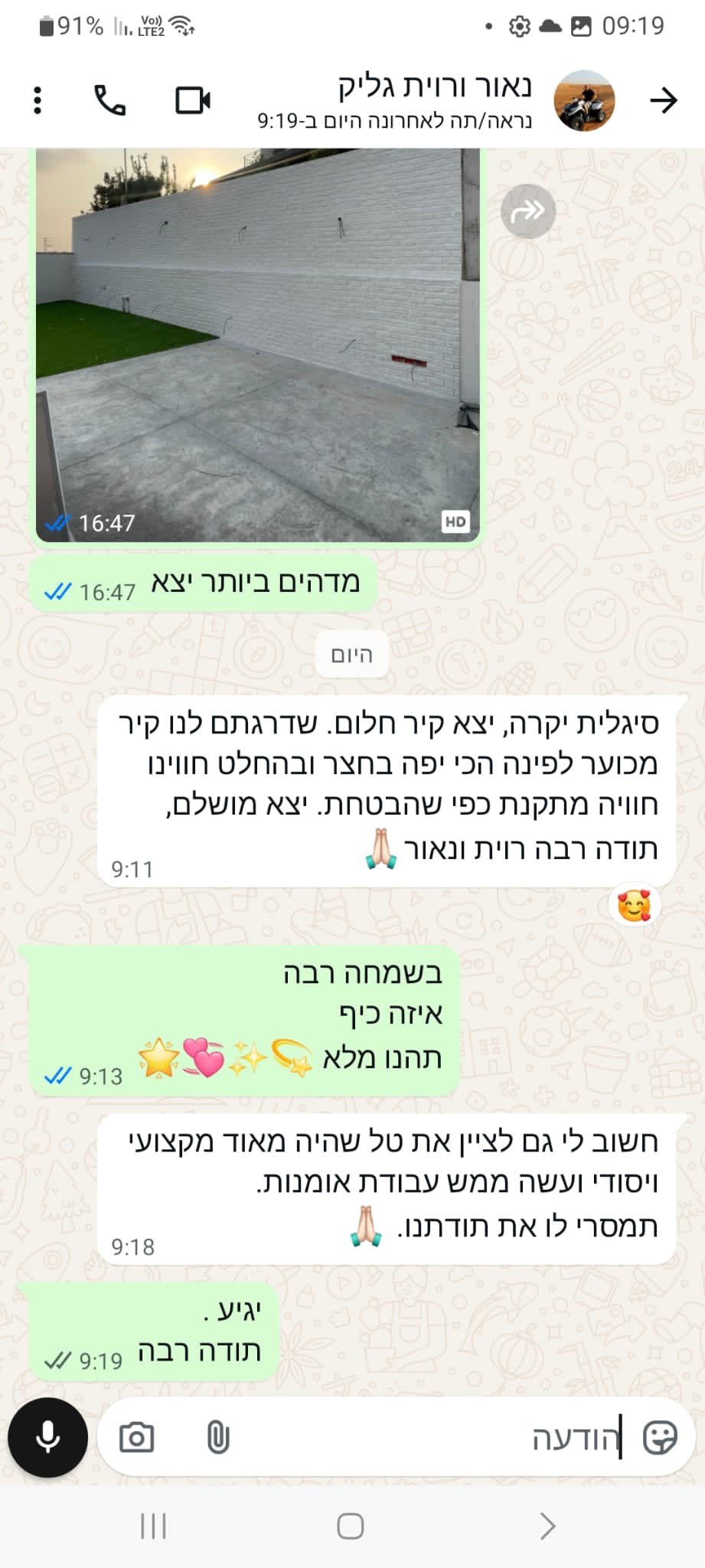View the heart-eyes reaction on the 9:11 message
Viewport: 705px width, 1568px height.
(634, 906)
